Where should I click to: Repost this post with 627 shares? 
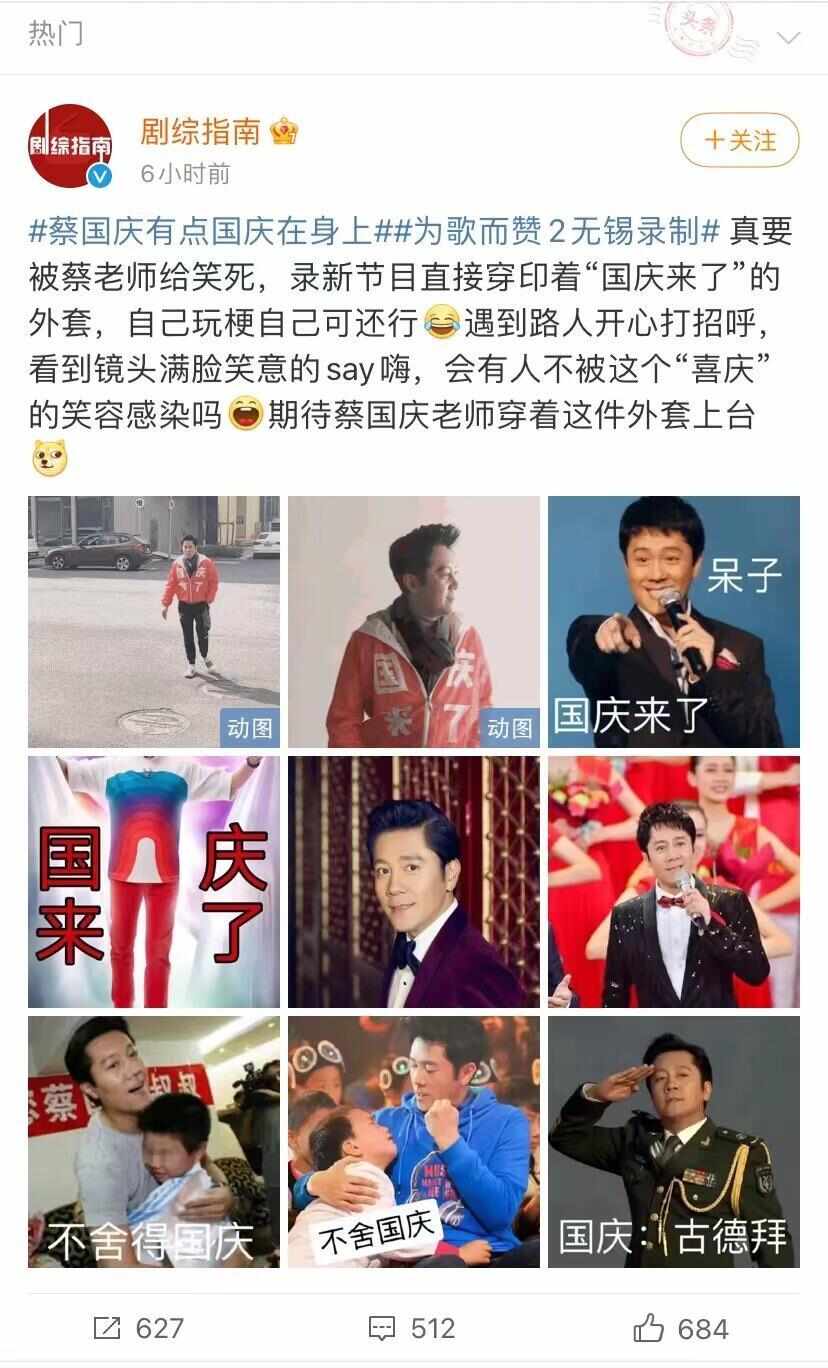pyautogui.click(x=138, y=1328)
